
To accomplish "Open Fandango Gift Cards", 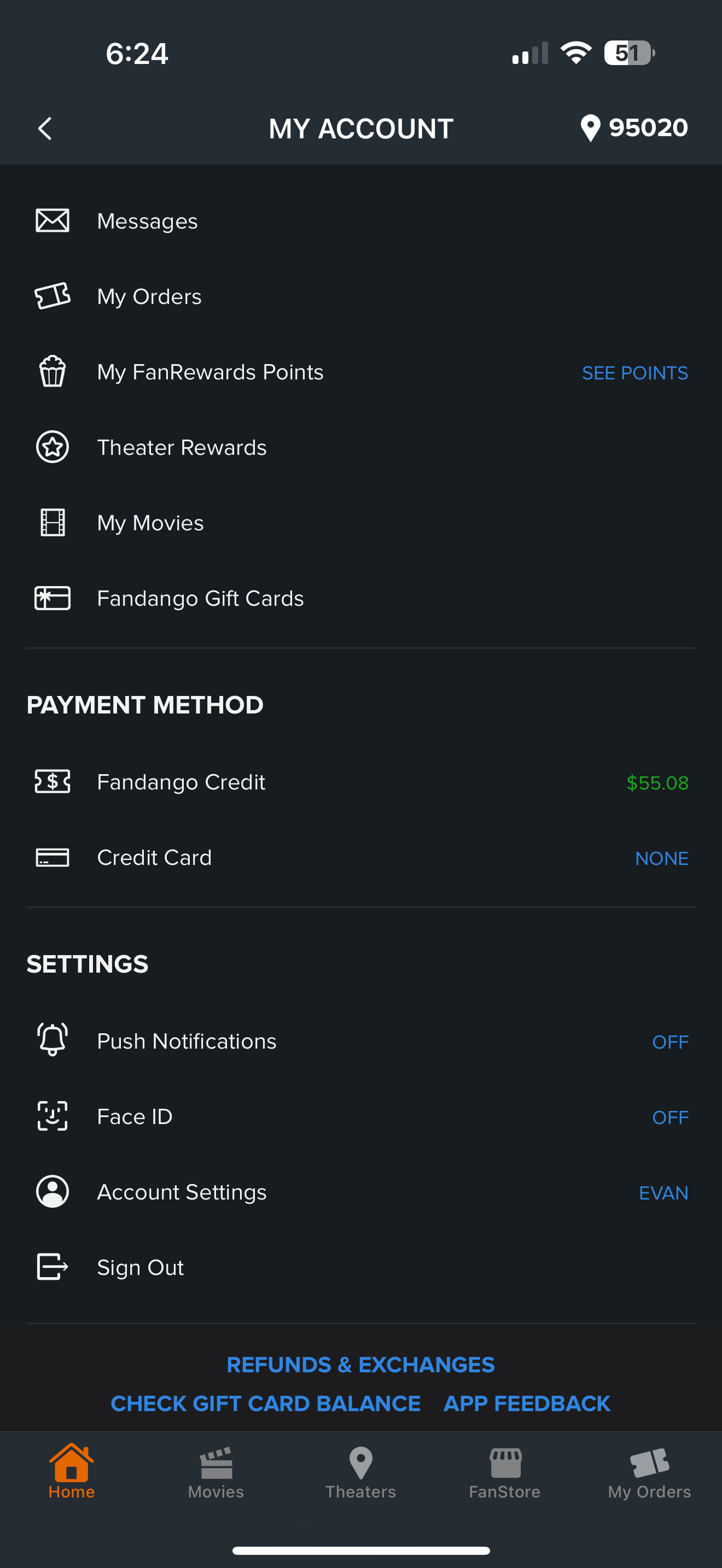I will 361,598.
